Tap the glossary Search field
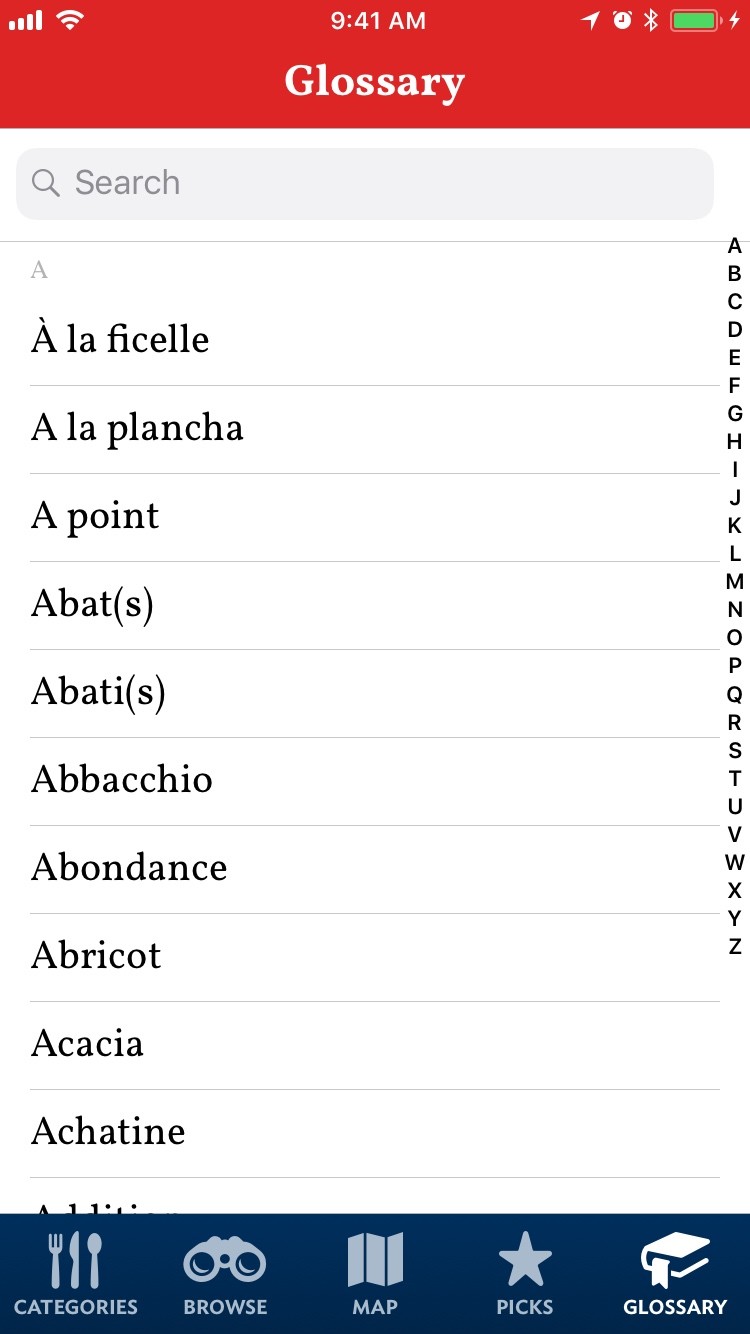The height and width of the screenshot is (1334, 750). (x=365, y=183)
